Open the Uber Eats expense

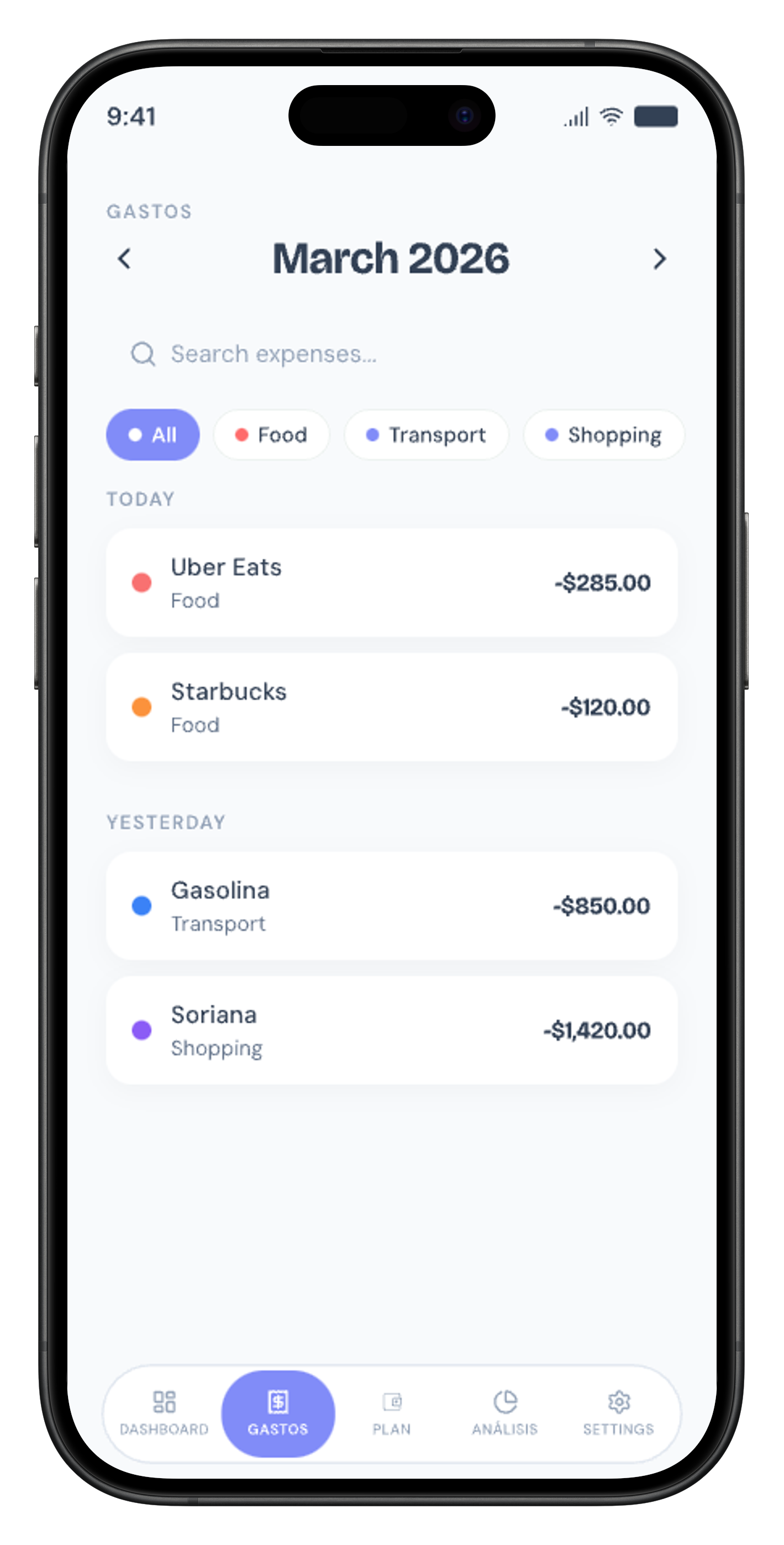392,582
